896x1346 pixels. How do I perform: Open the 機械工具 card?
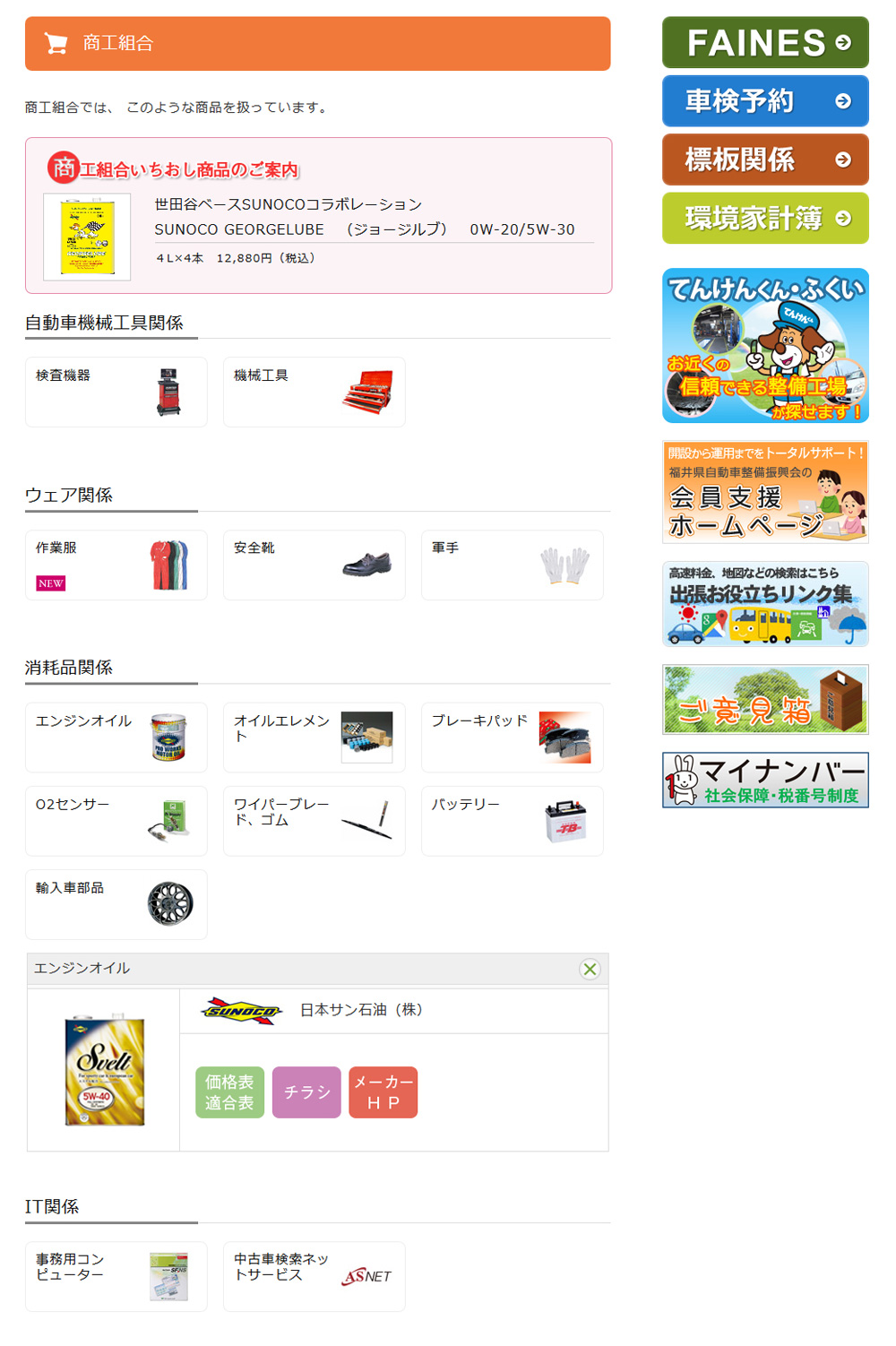click(x=314, y=392)
